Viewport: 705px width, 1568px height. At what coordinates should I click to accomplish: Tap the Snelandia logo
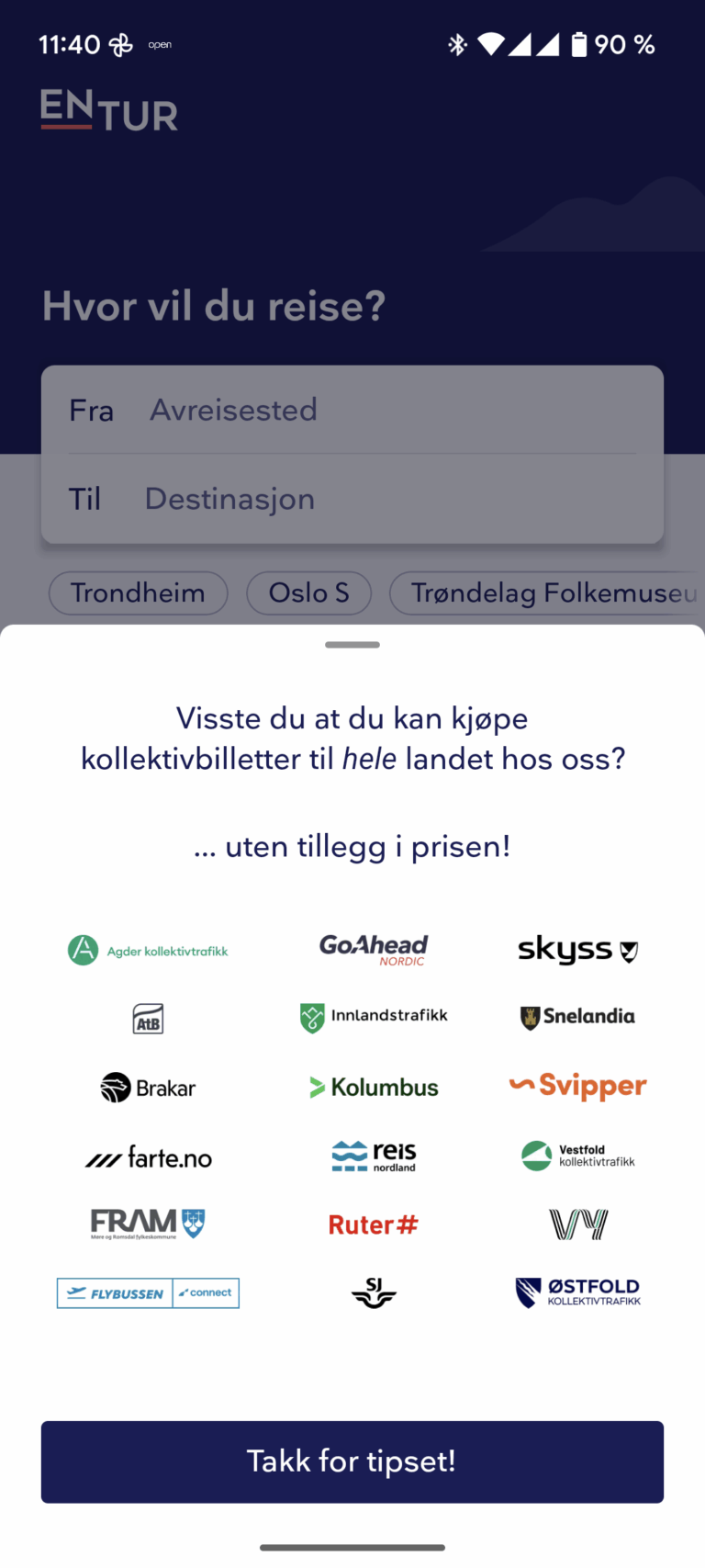[576, 1017]
